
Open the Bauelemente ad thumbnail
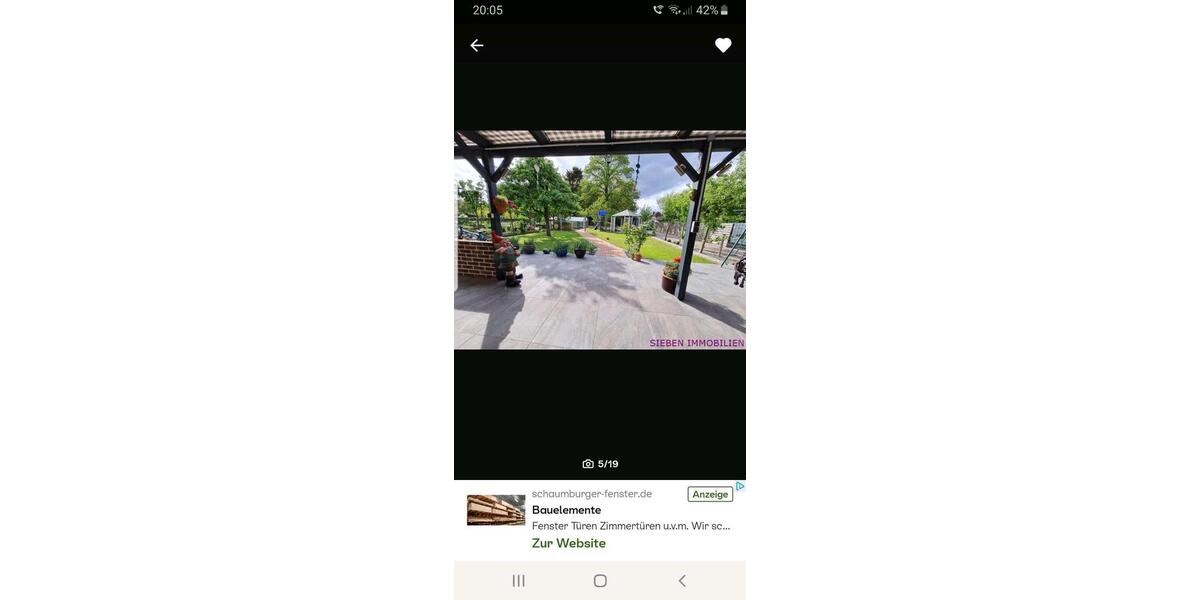click(x=496, y=510)
